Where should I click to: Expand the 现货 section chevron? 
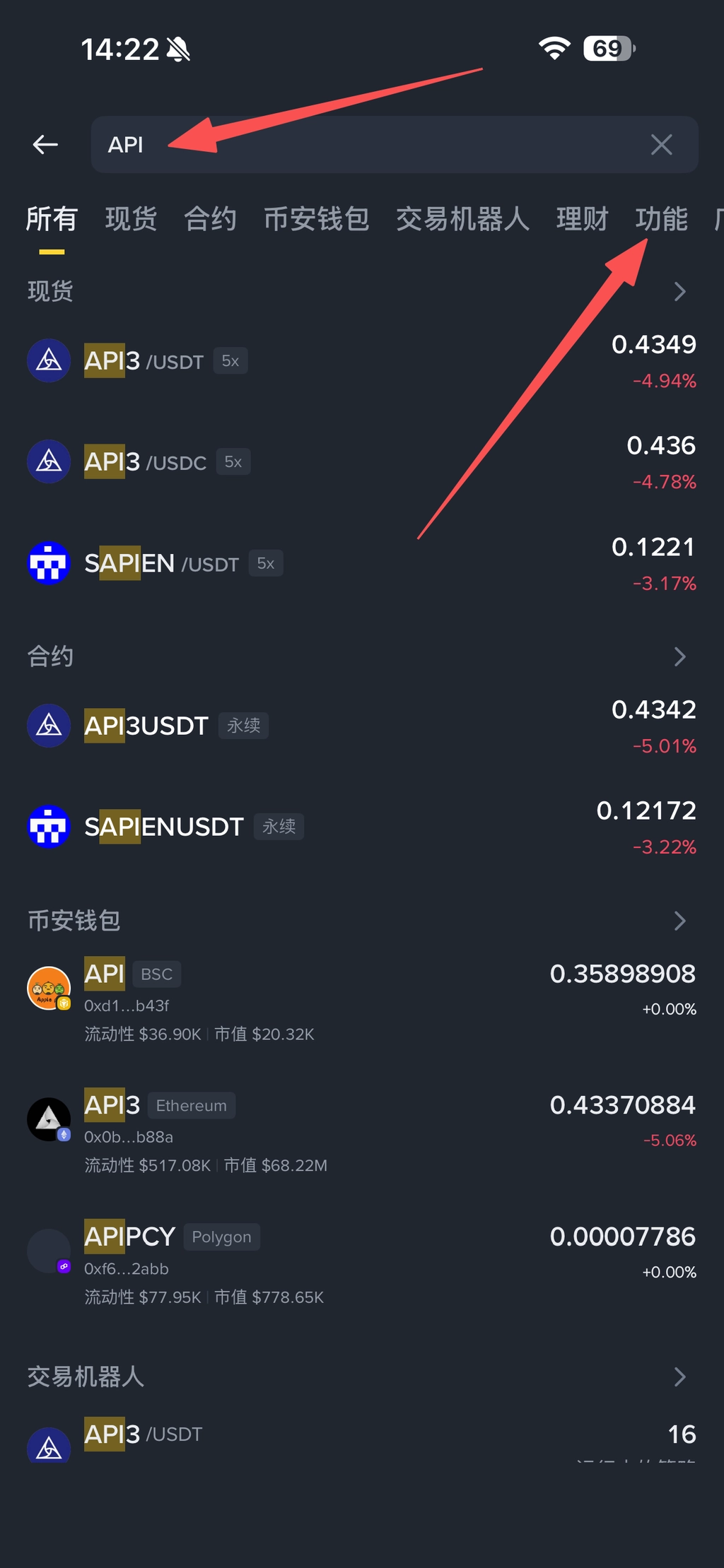click(x=679, y=291)
